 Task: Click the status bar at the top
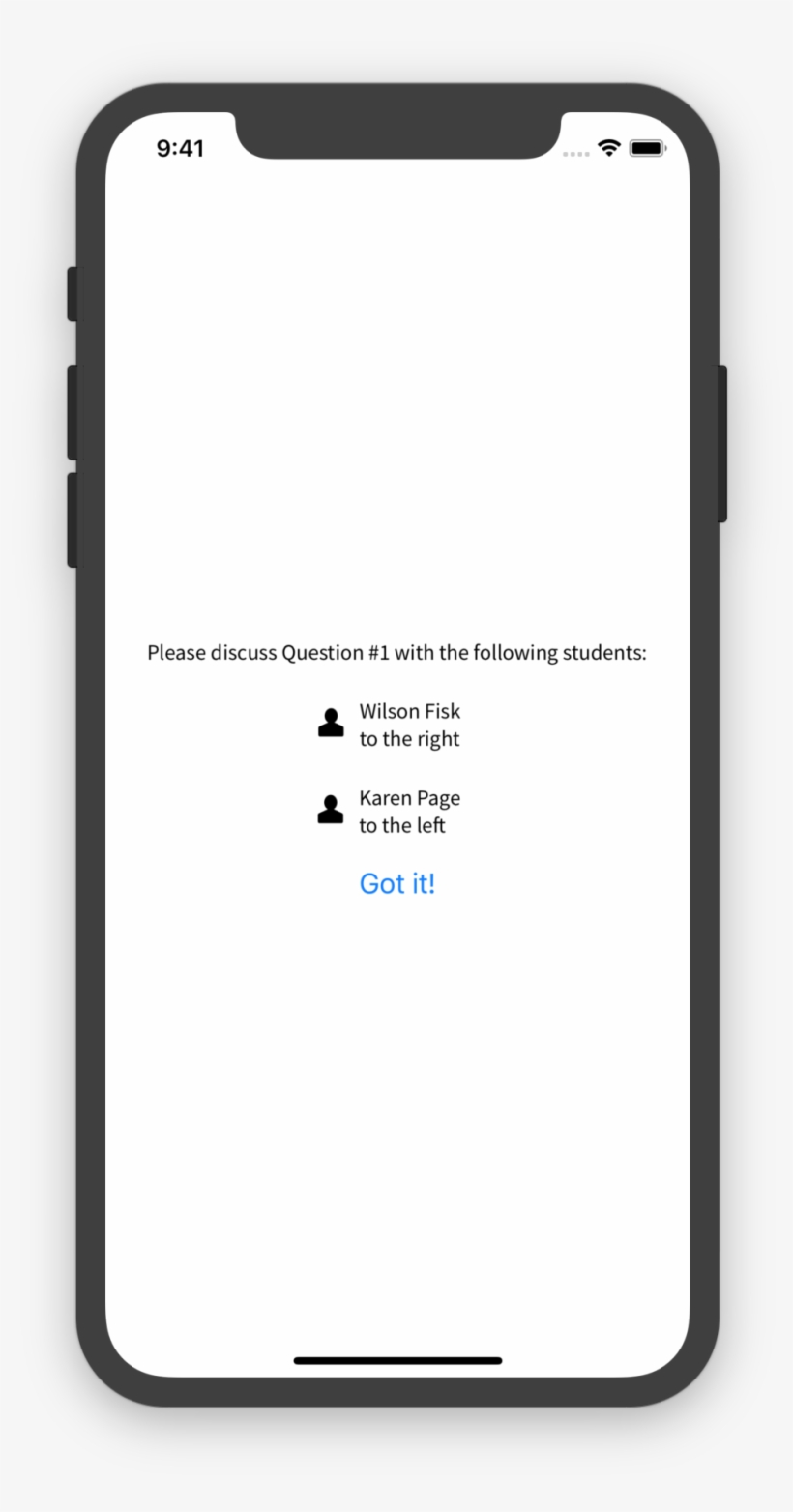396,148
